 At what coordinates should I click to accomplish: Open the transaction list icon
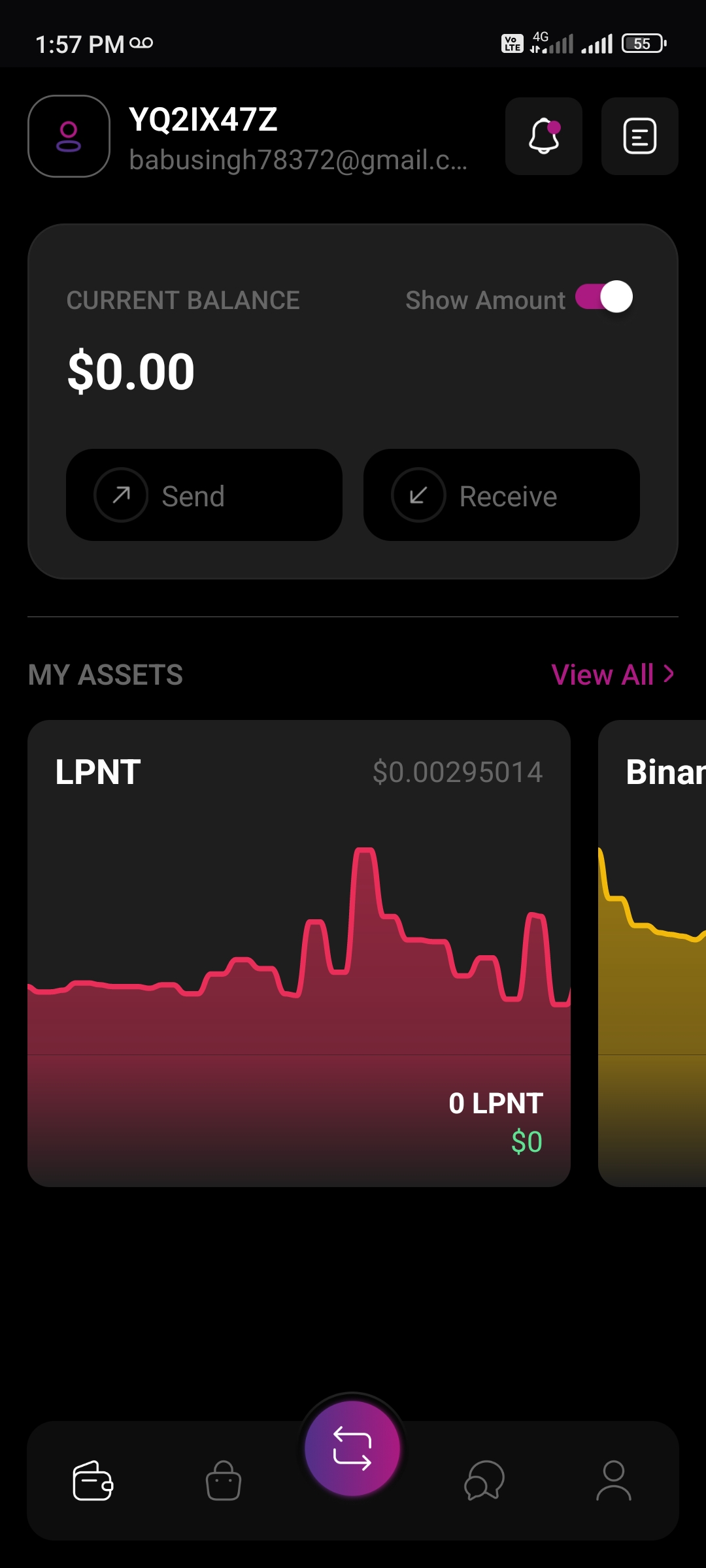[x=639, y=136]
